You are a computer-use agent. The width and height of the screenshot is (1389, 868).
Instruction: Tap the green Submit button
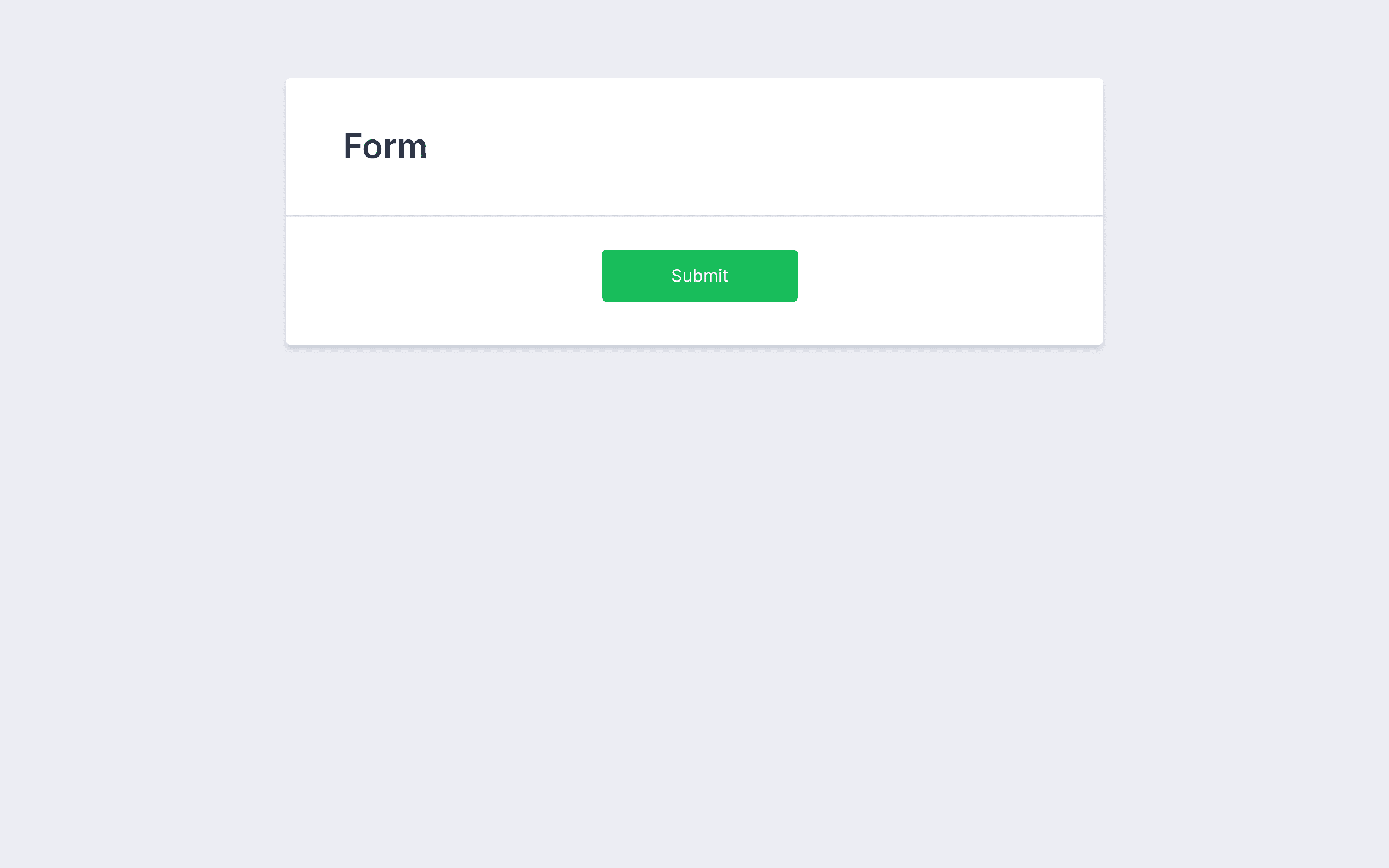699,276
